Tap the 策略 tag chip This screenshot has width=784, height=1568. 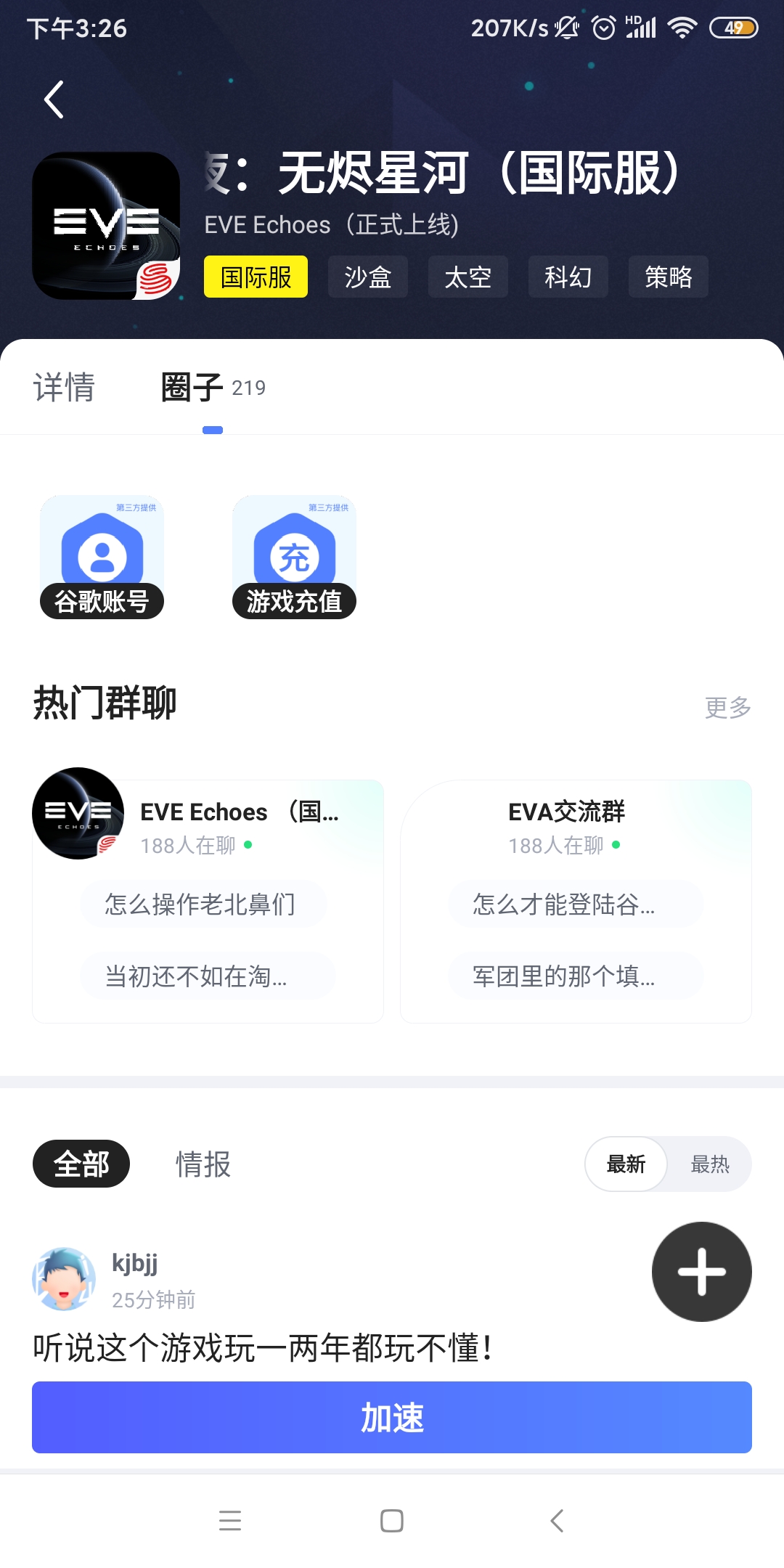pyautogui.click(x=668, y=277)
